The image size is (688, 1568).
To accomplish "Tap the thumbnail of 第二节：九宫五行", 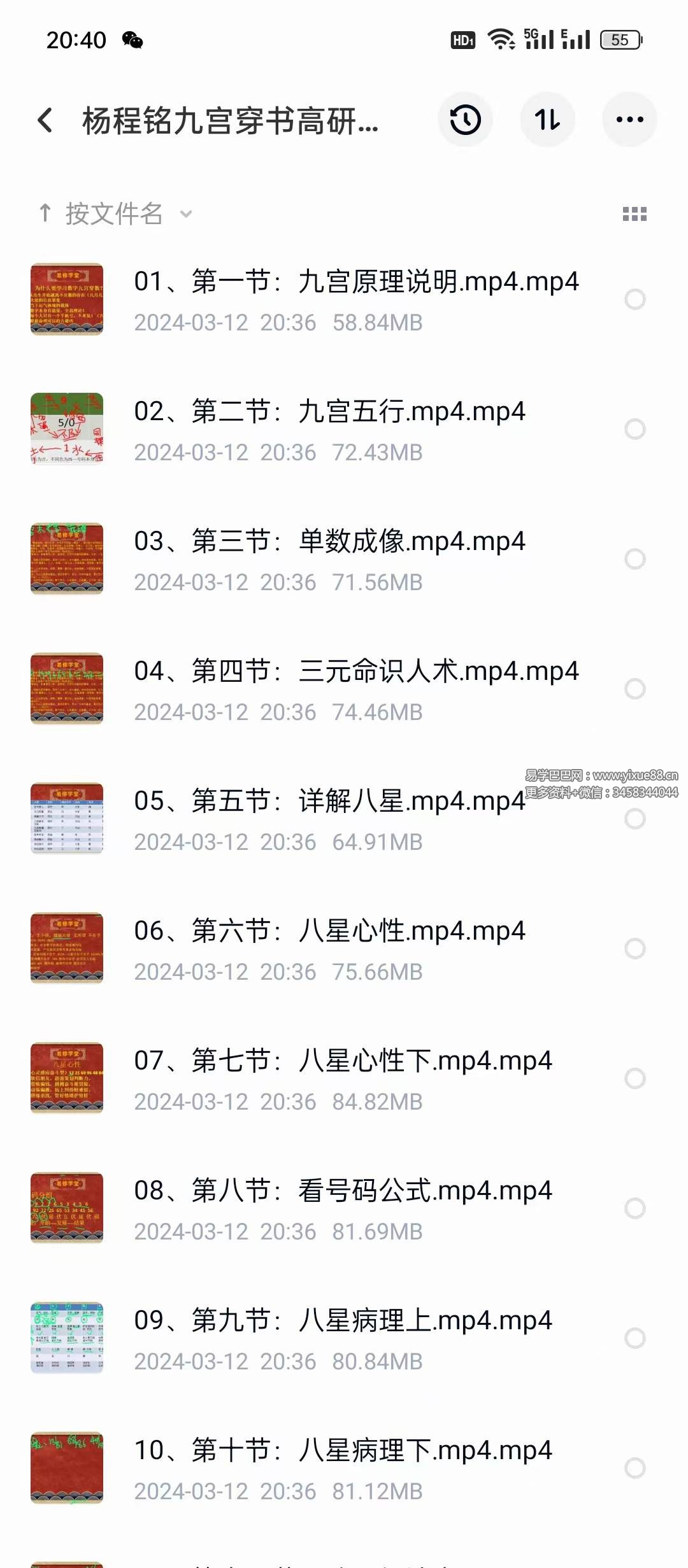I will point(67,430).
